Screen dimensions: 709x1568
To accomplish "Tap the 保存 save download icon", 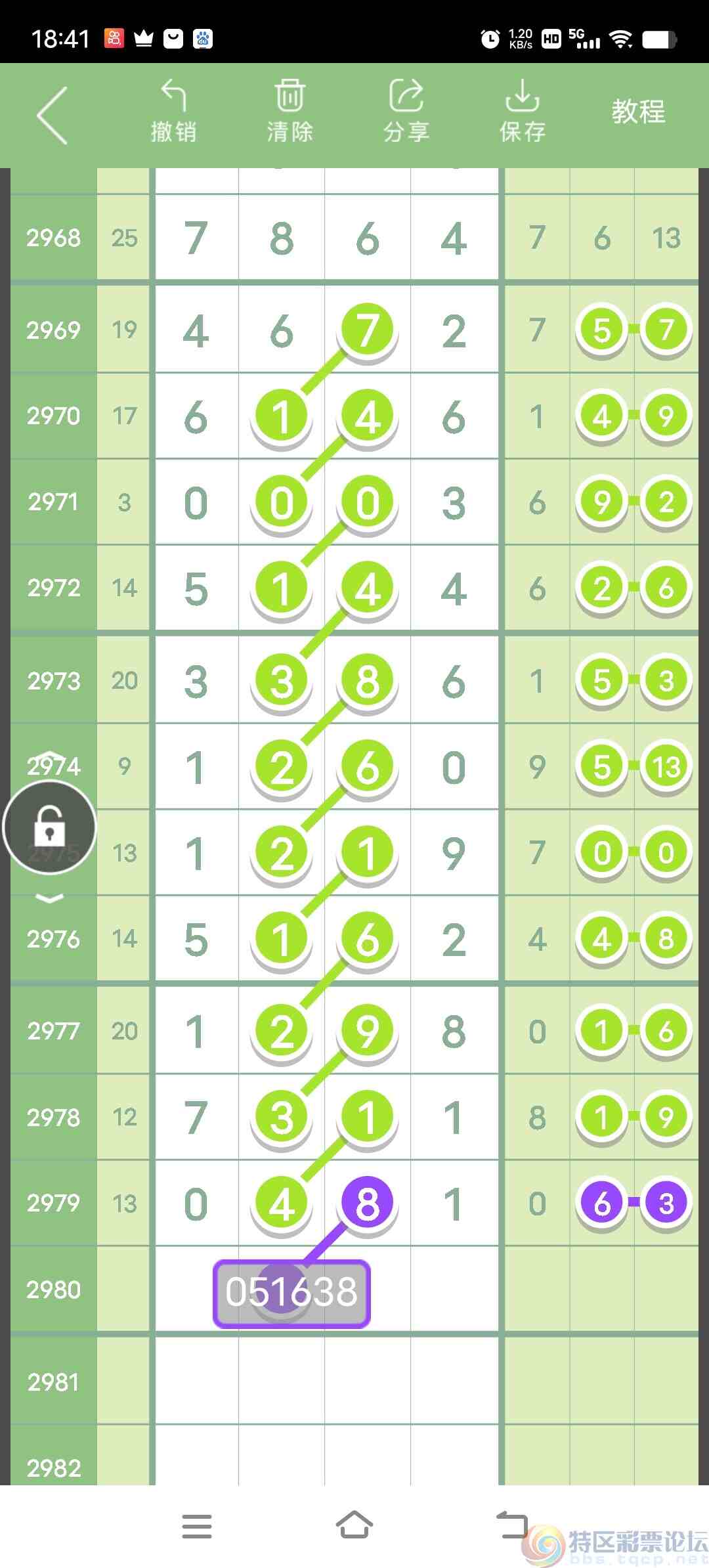I will [x=522, y=95].
